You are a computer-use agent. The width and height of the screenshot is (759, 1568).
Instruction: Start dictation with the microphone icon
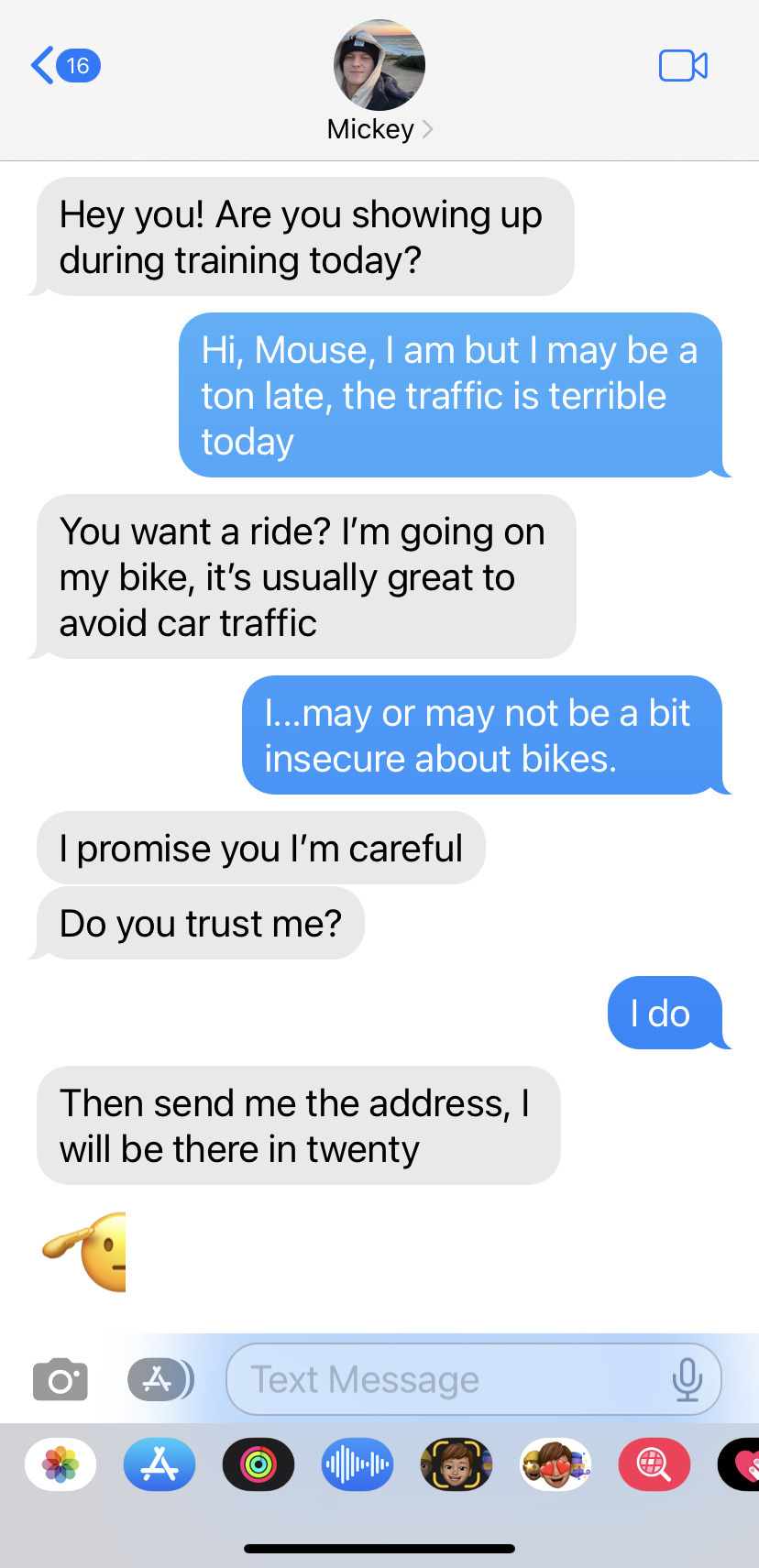coord(687,1379)
